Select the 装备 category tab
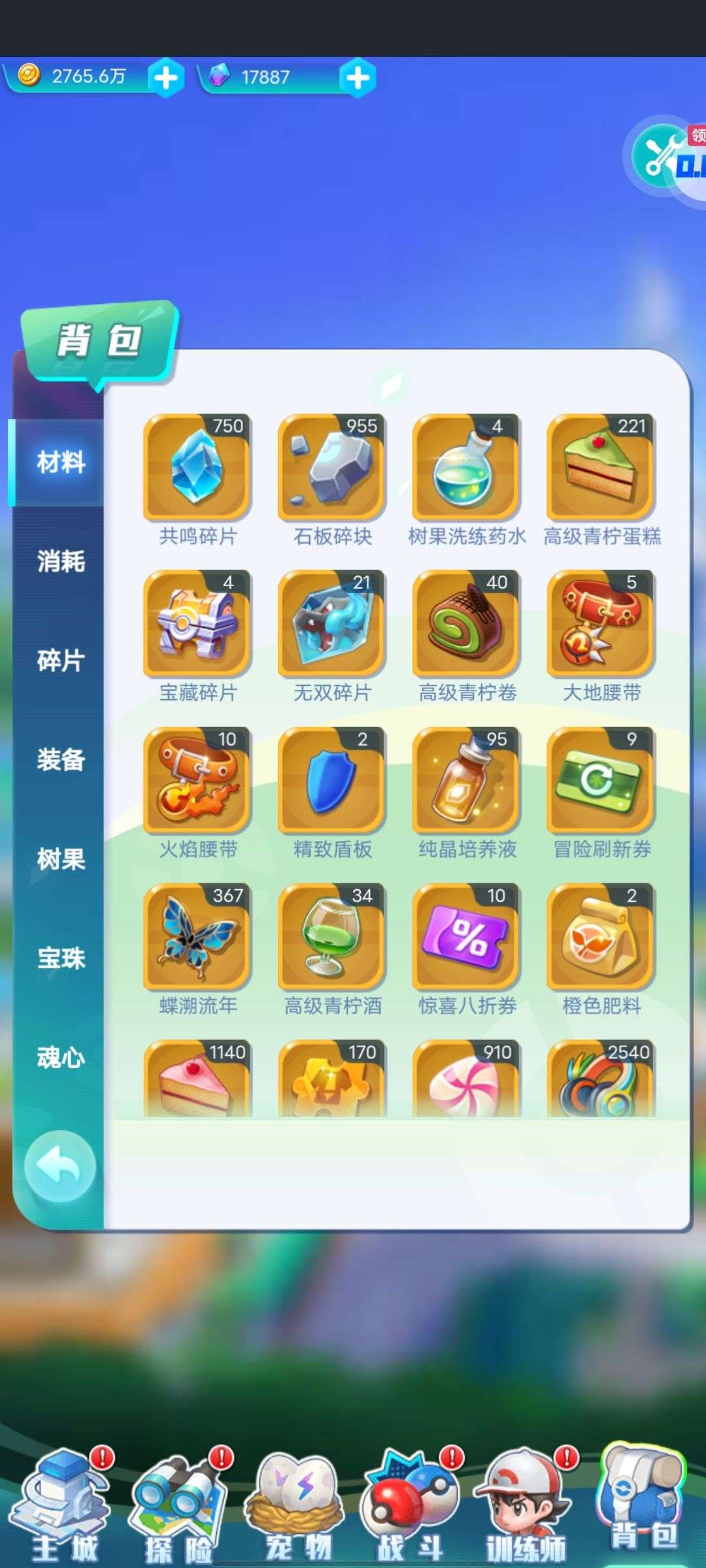706x1568 pixels. (x=60, y=760)
